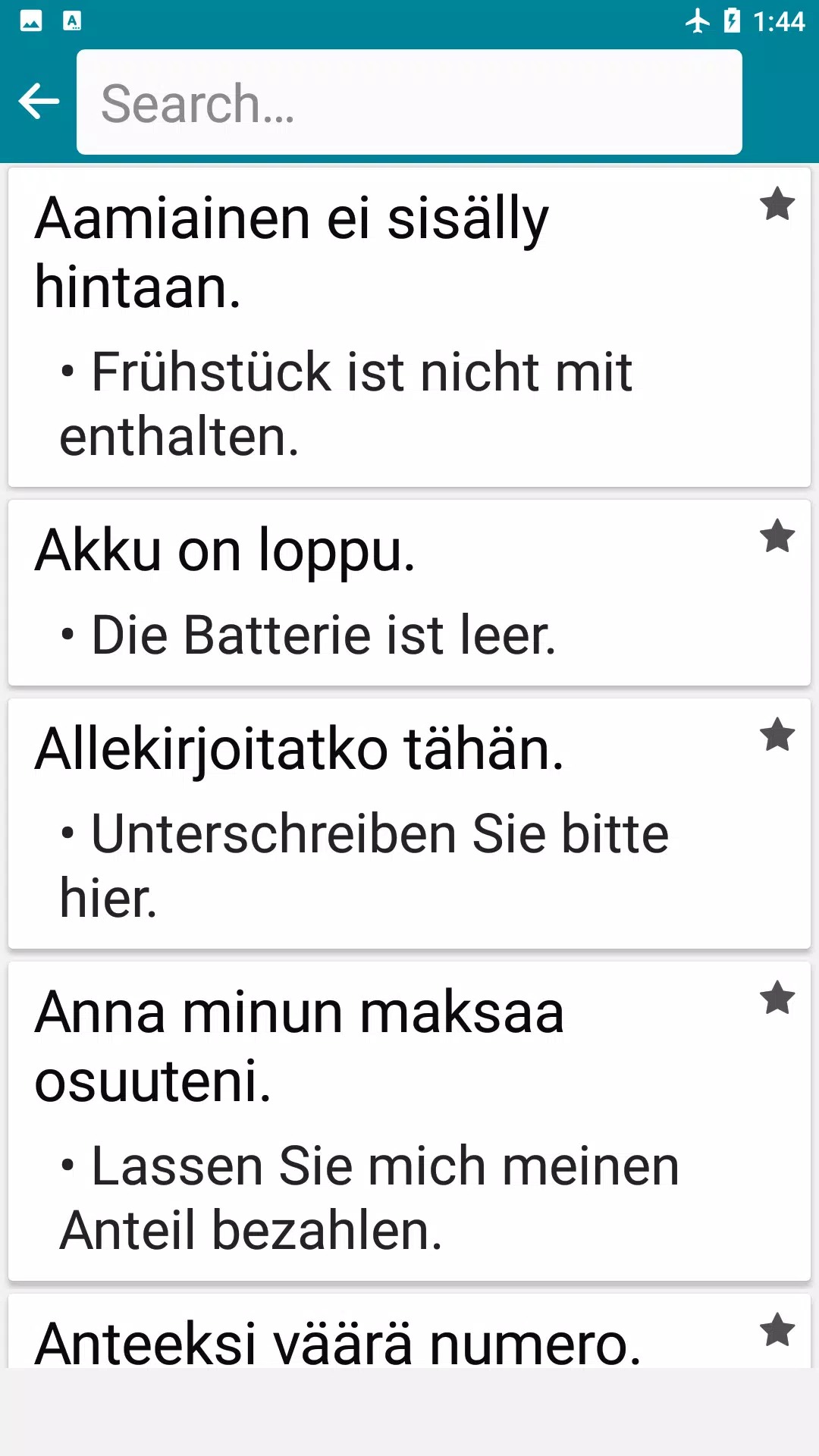The height and width of the screenshot is (1456, 819).
Task: Star the phrase "Akku on loppu."
Action: (777, 537)
